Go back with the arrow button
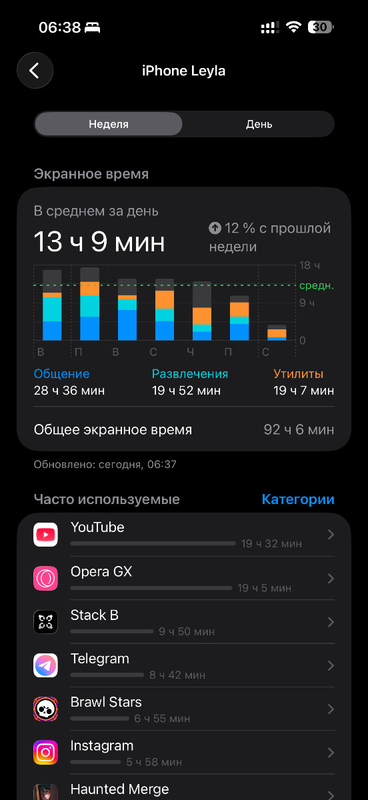 coord(35,71)
